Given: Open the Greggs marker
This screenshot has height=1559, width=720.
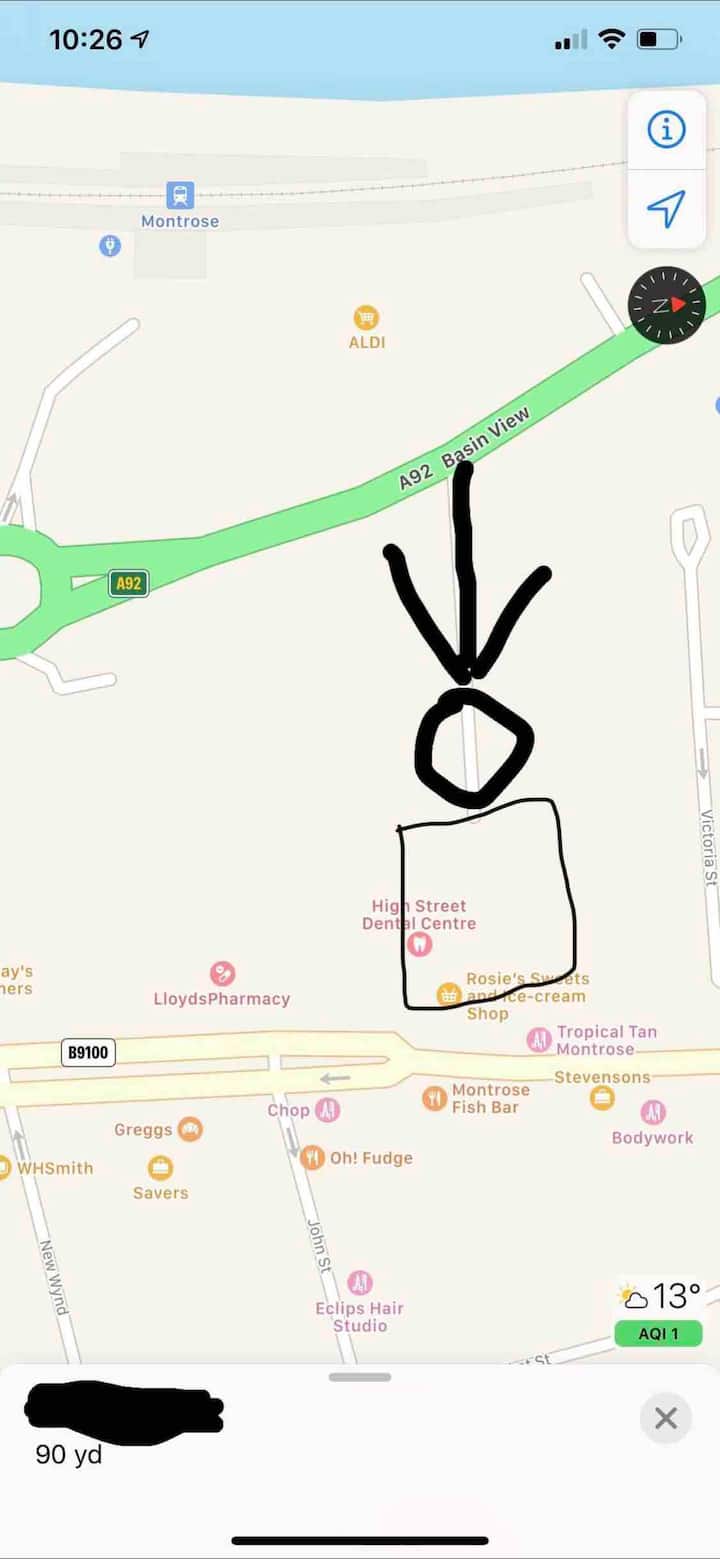Looking at the screenshot, I should 190,1130.
